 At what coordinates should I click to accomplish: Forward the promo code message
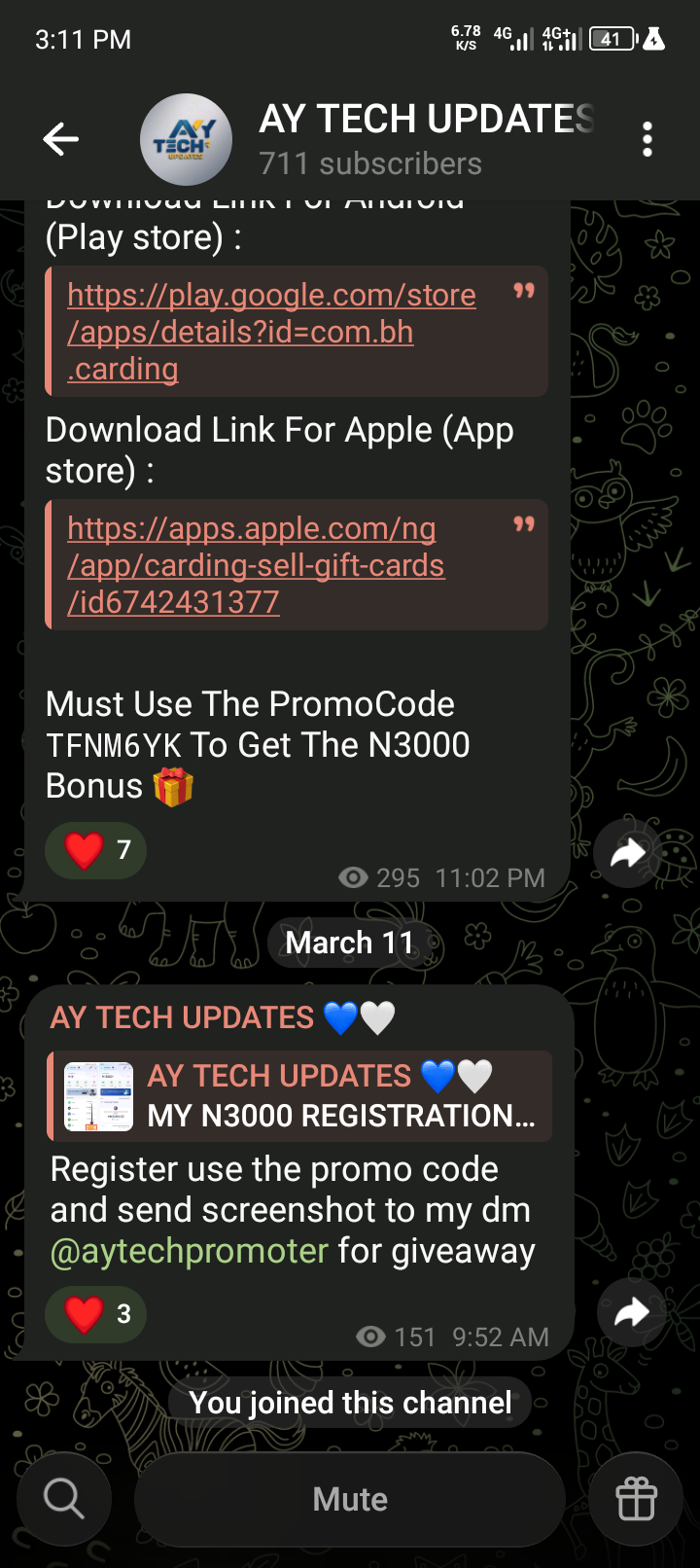[628, 854]
